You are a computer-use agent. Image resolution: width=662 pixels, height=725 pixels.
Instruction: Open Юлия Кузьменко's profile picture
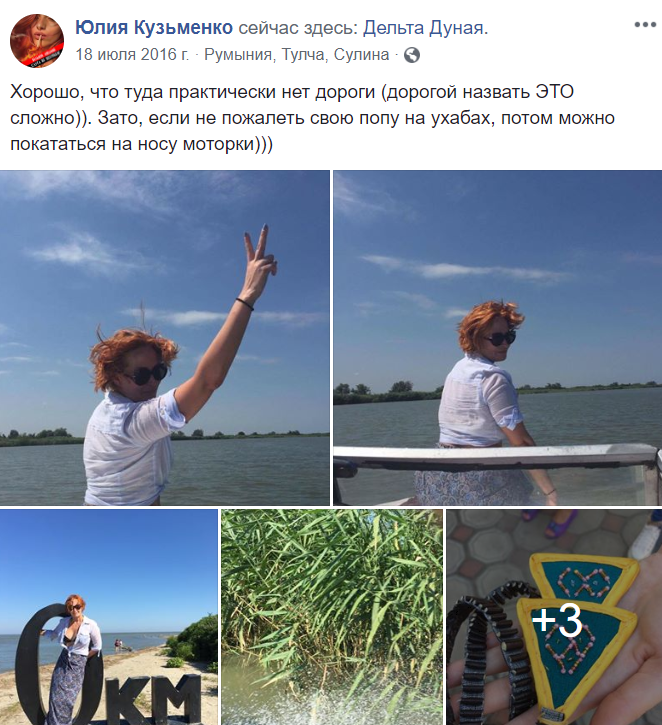click(x=37, y=42)
